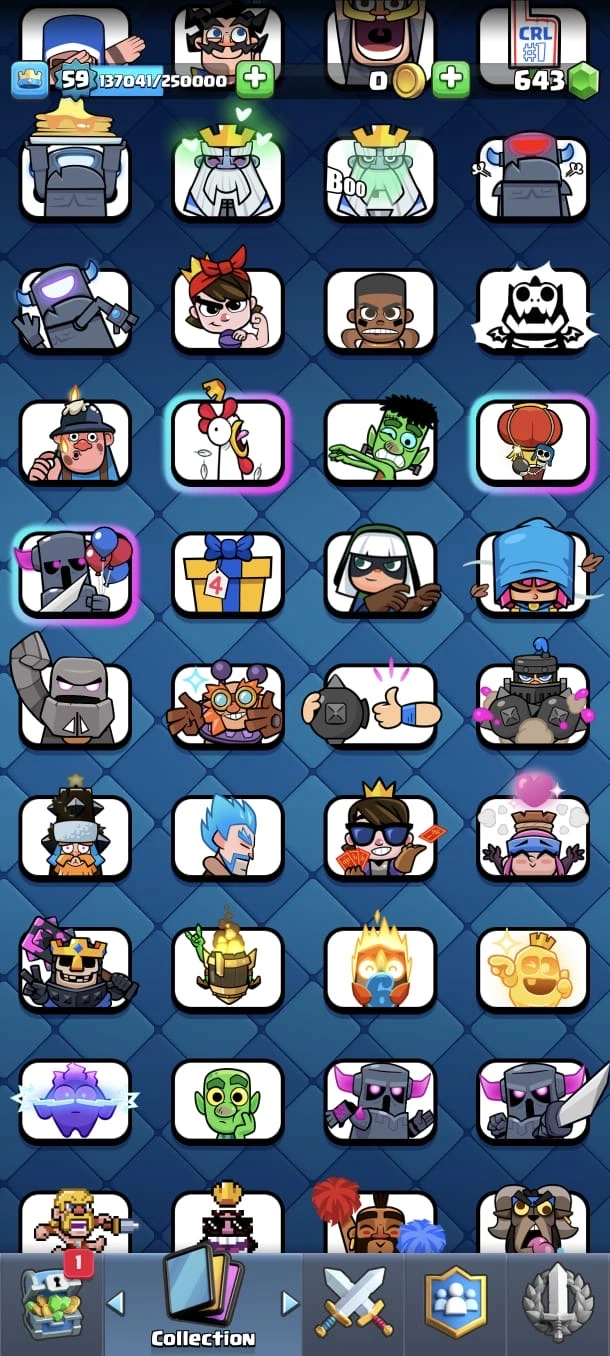Select the golden thumbs up king emote
610x1356 pixels.
[533, 969]
